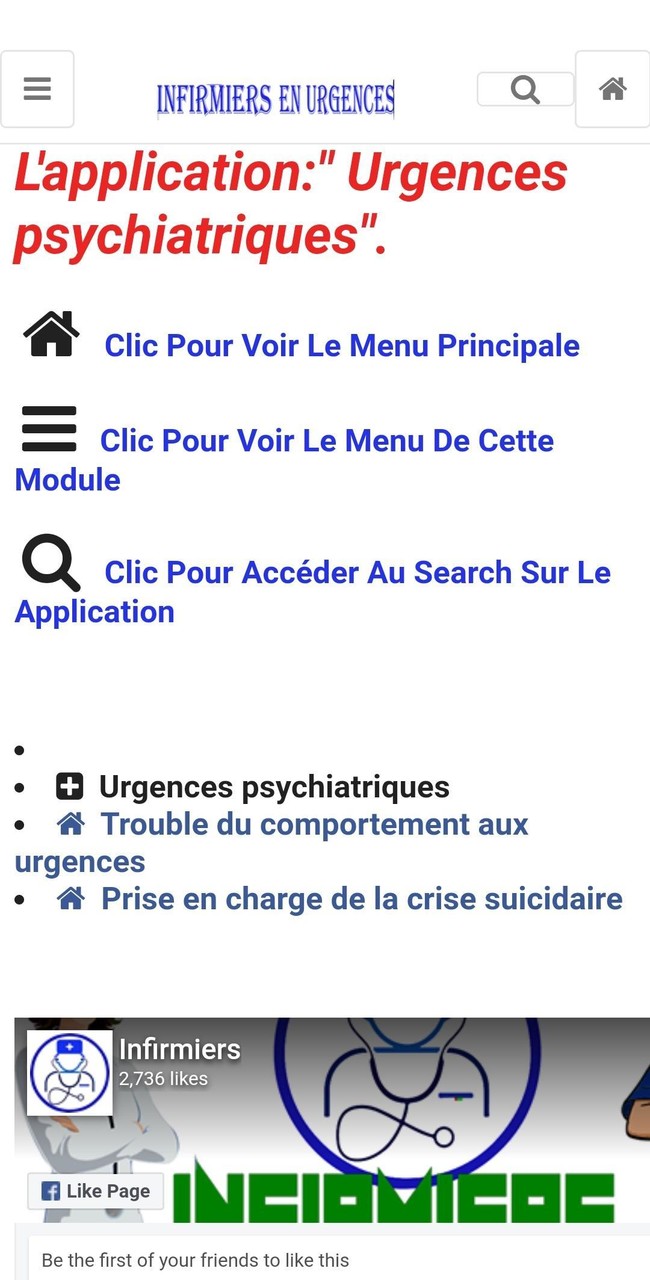Open 'Clic Pour Voir Le Menu De Cette Module'

coord(326,441)
